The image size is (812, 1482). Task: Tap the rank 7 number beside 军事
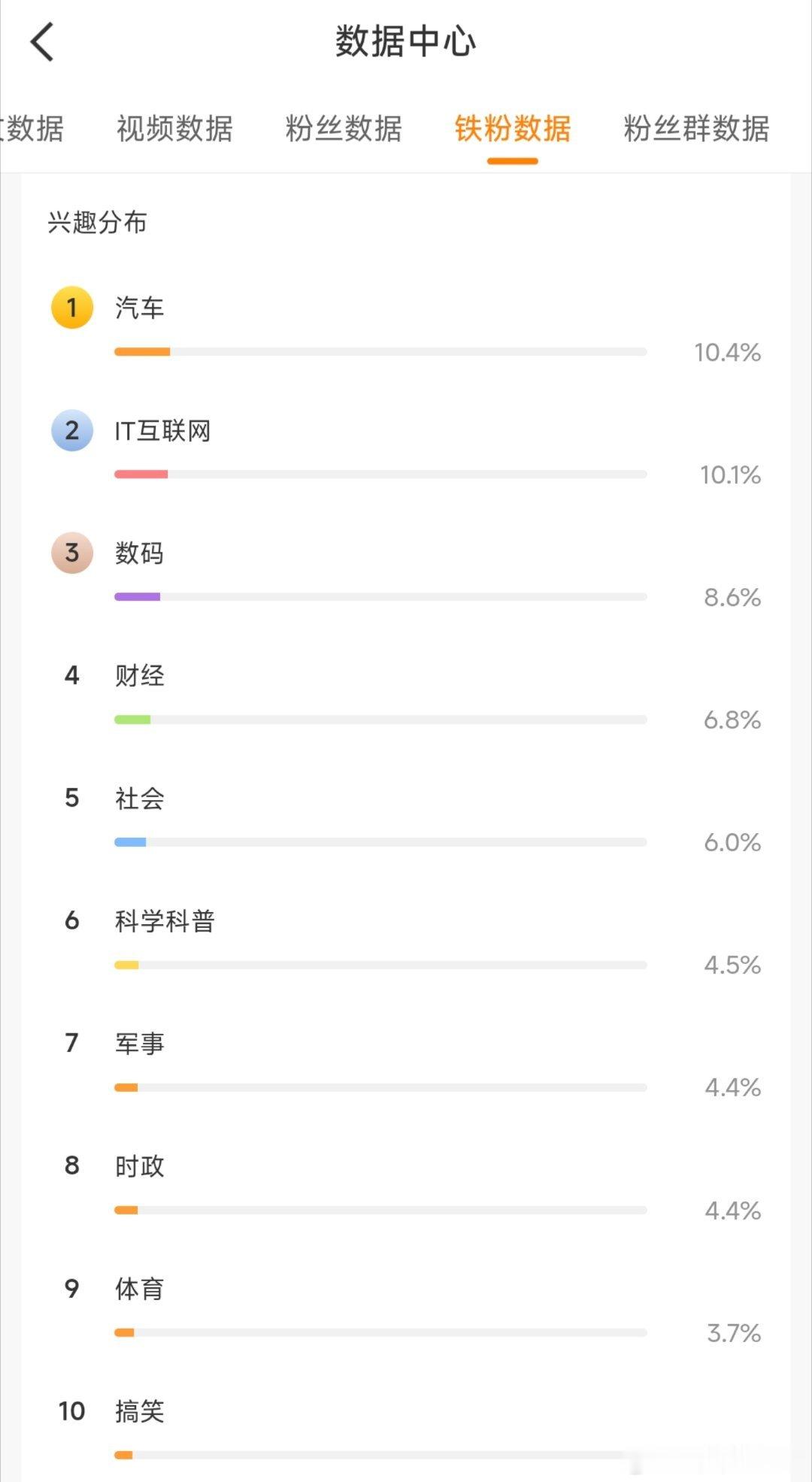click(x=71, y=1043)
